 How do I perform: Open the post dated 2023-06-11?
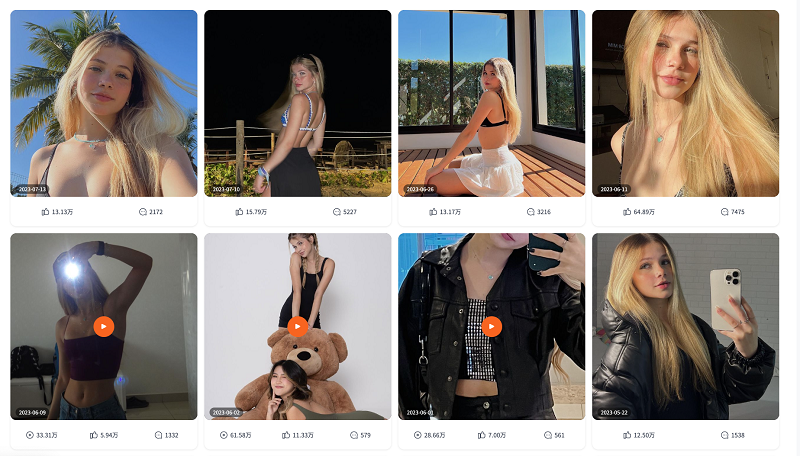pos(685,103)
